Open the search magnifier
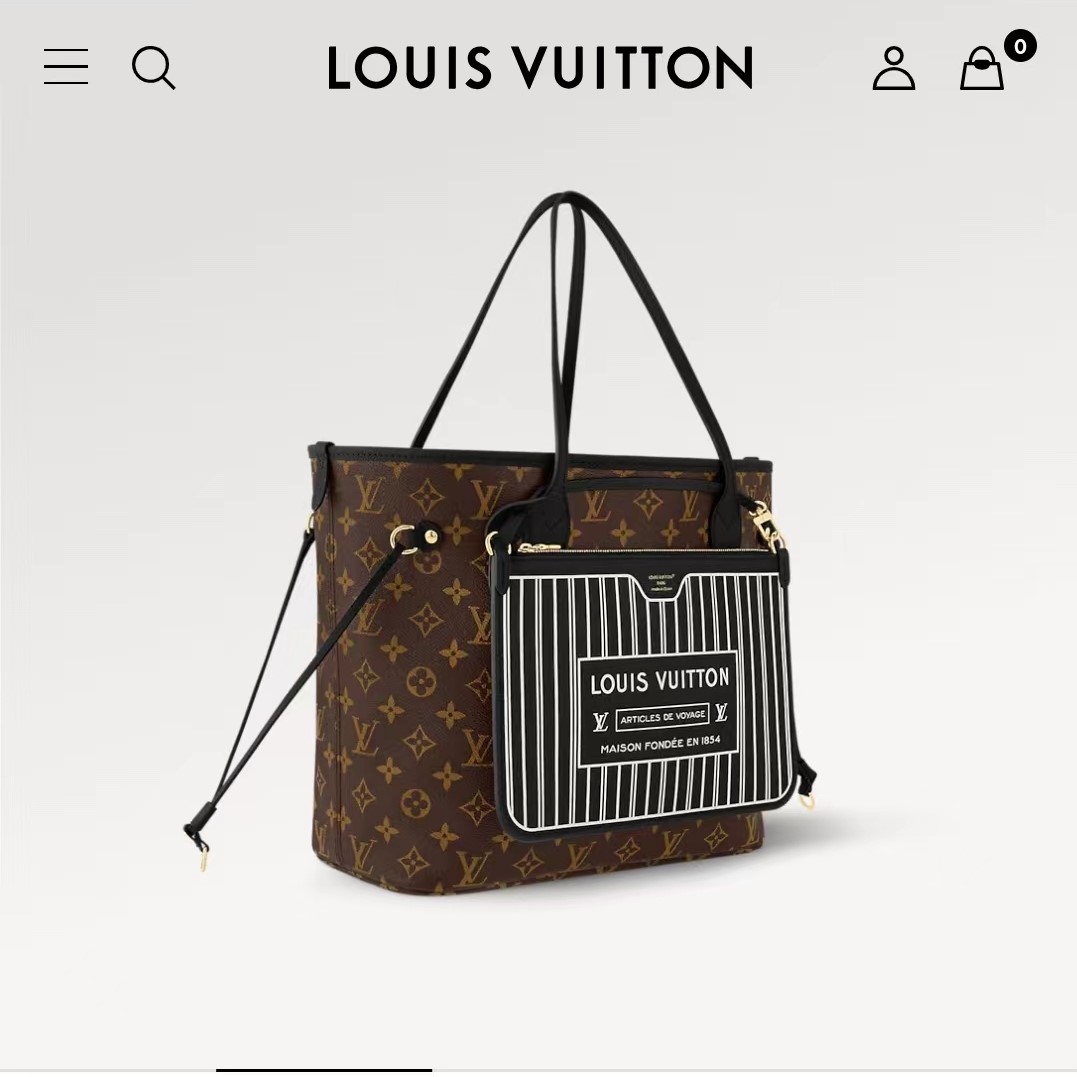1077x1077 pixels. coord(153,68)
